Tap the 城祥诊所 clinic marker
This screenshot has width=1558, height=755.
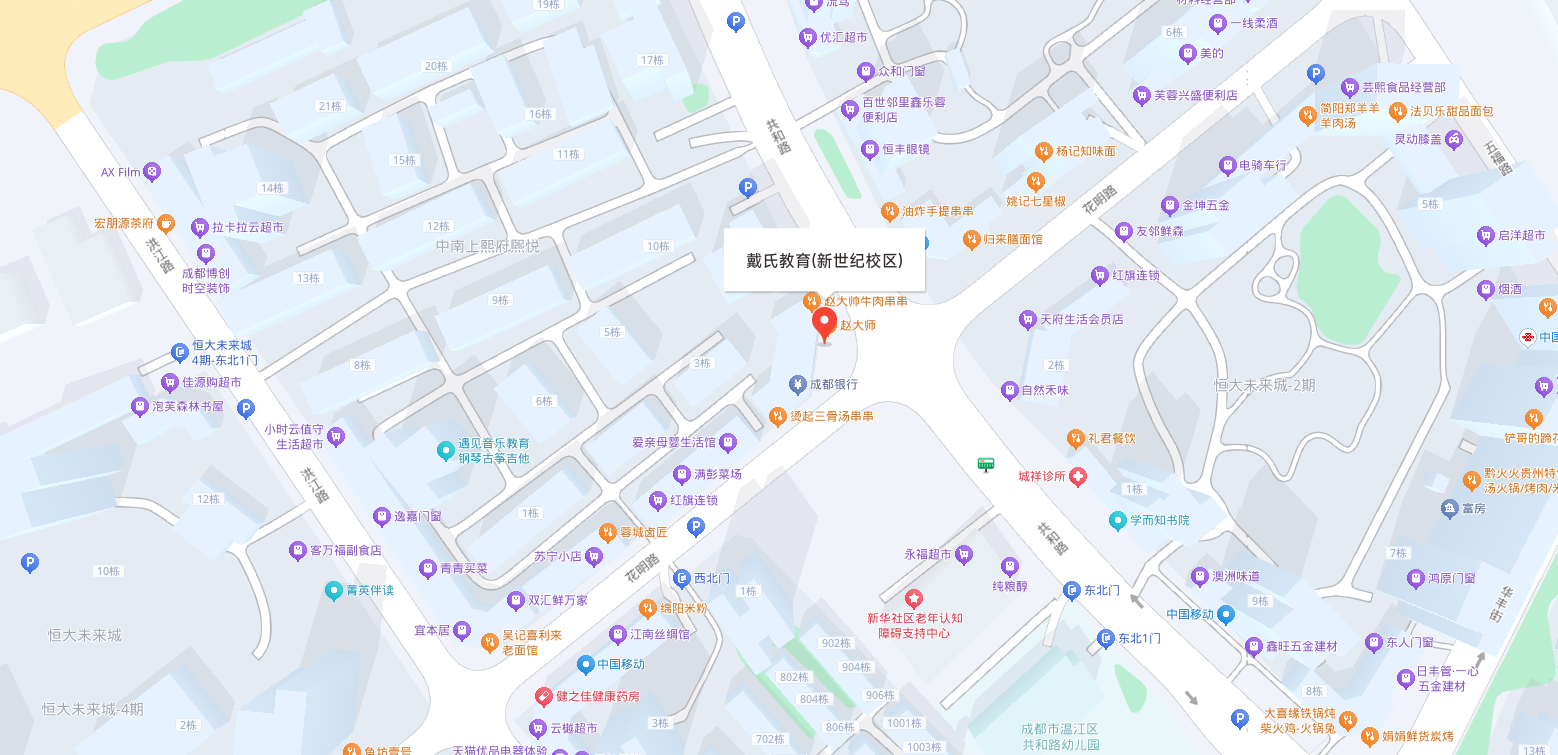coord(1077,476)
